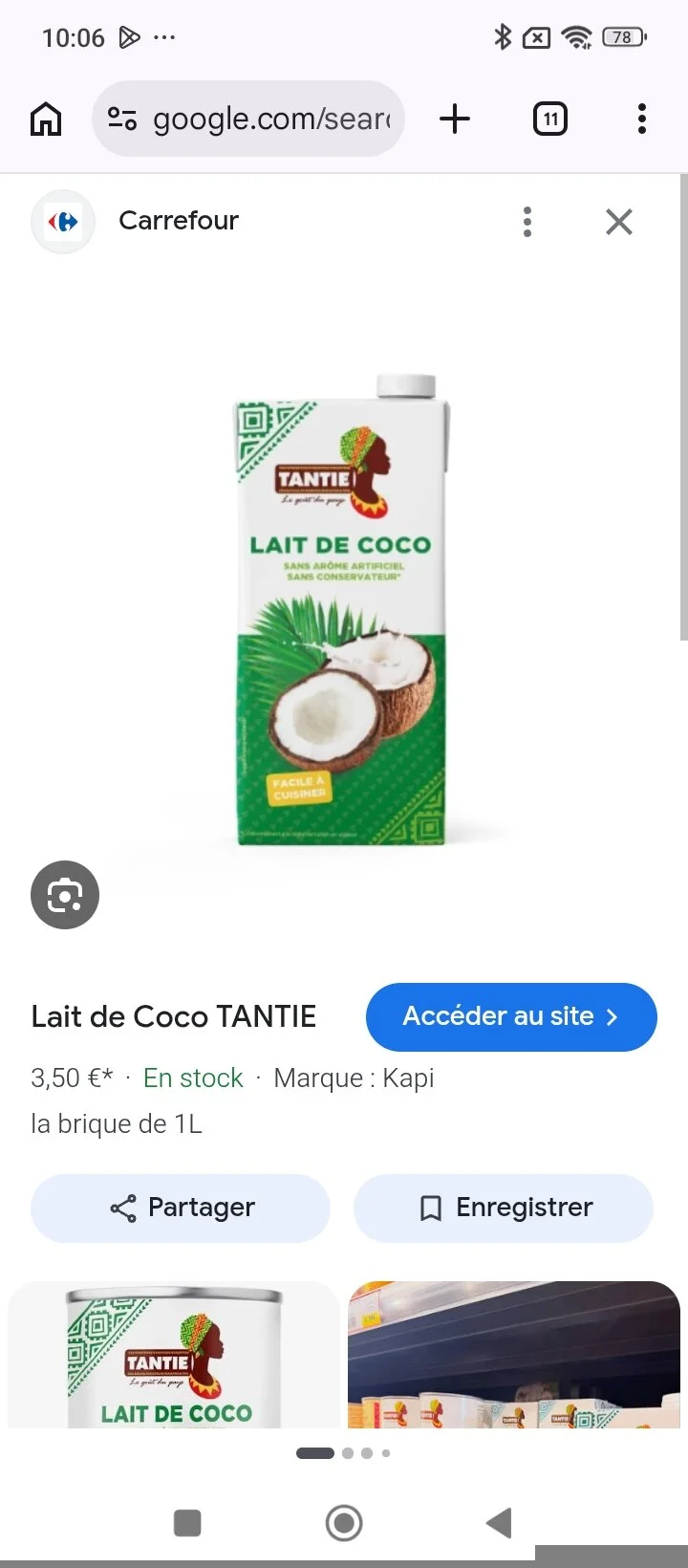Open a new browser tab
Viewport: 688px width, 1568px height.
[x=455, y=120]
